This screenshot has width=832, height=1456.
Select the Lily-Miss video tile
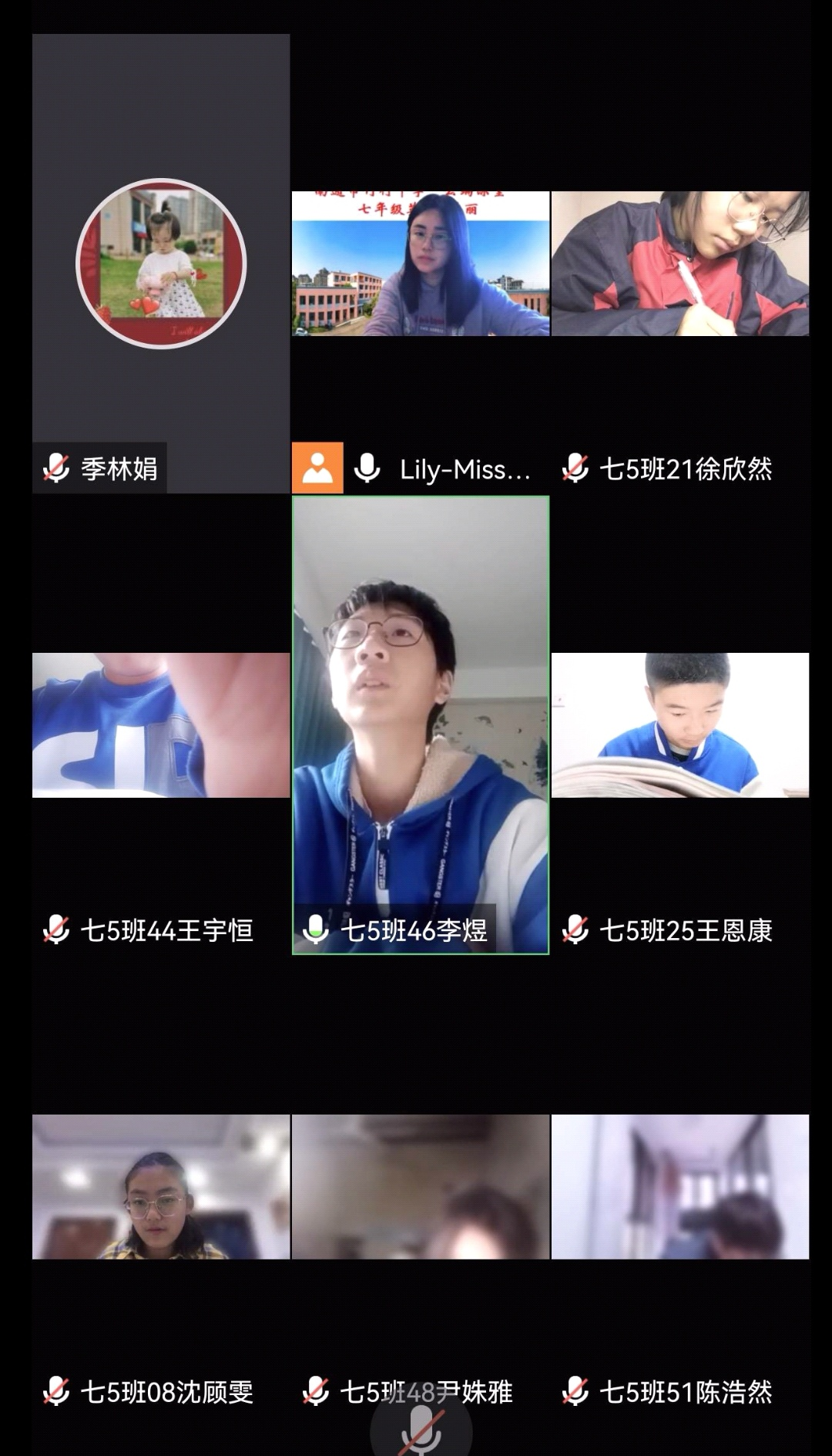pyautogui.click(x=421, y=264)
